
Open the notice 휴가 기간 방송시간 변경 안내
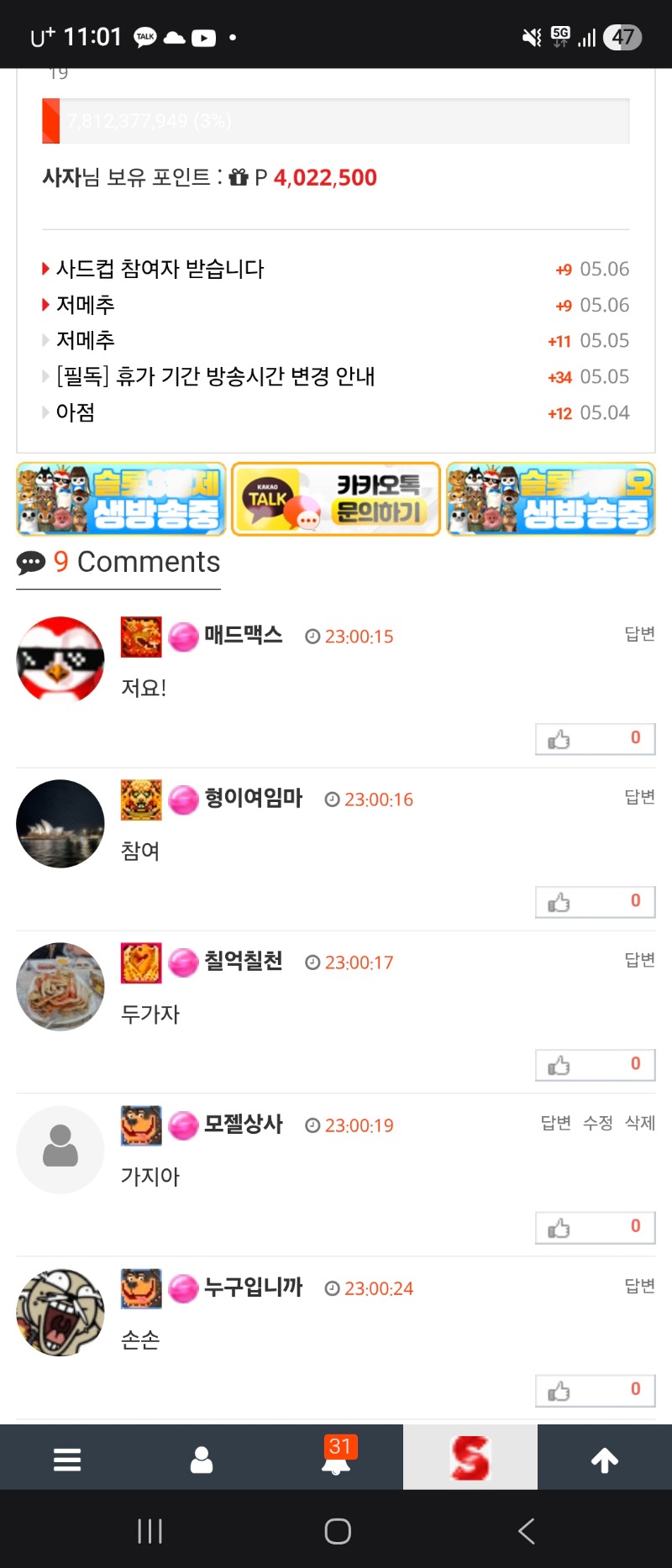click(x=215, y=376)
